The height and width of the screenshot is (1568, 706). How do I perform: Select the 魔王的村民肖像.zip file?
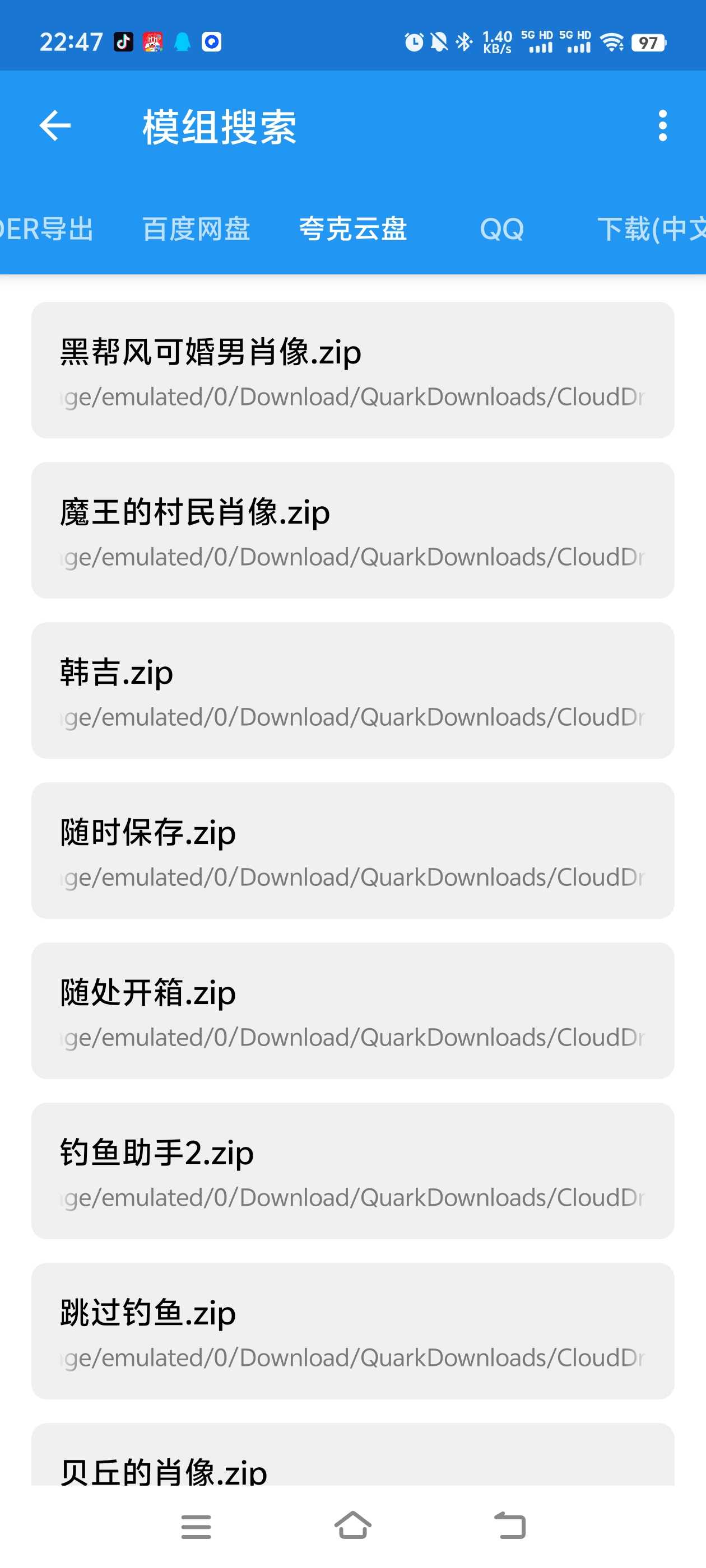tap(352, 530)
